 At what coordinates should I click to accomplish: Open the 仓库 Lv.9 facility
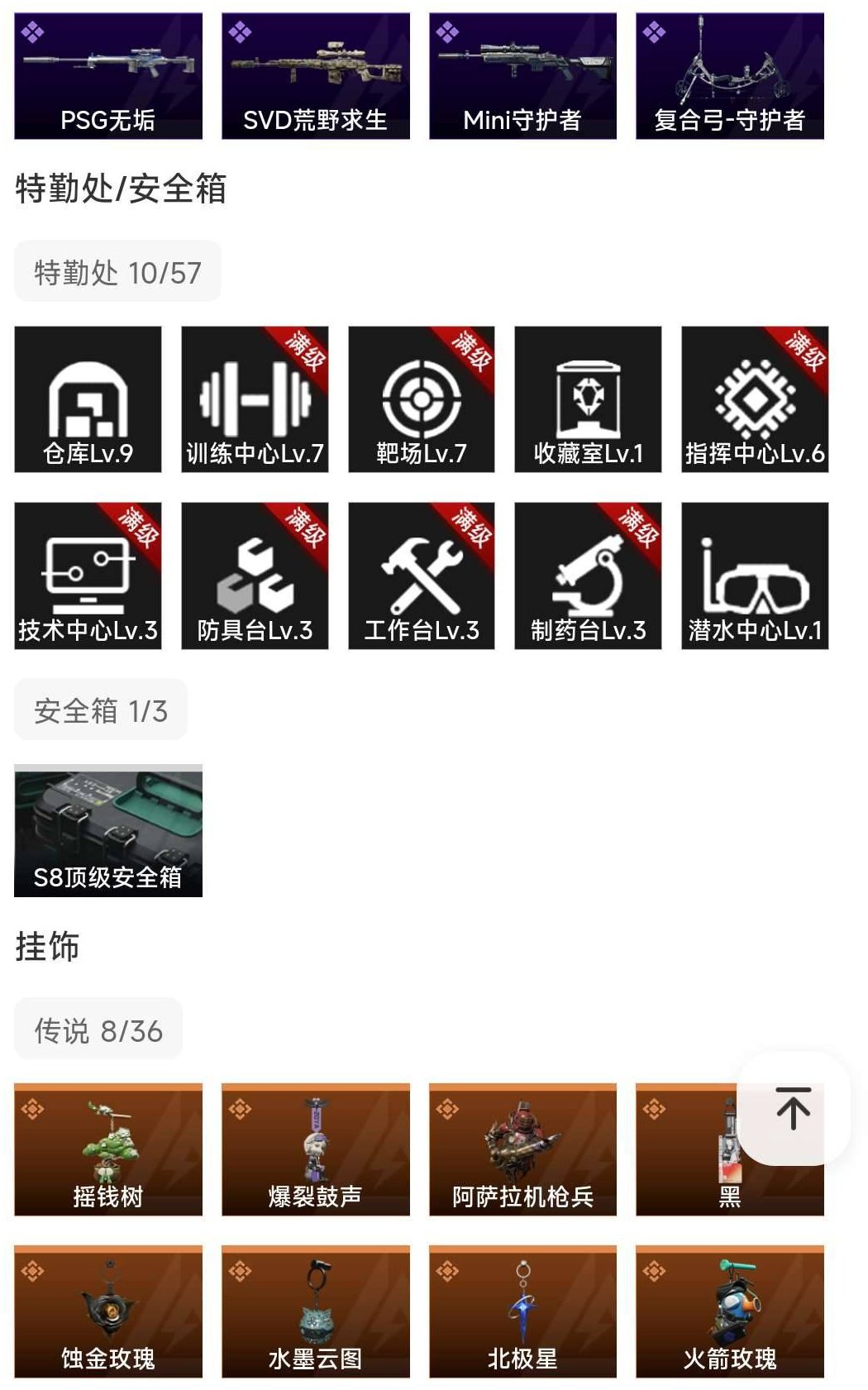(x=87, y=399)
